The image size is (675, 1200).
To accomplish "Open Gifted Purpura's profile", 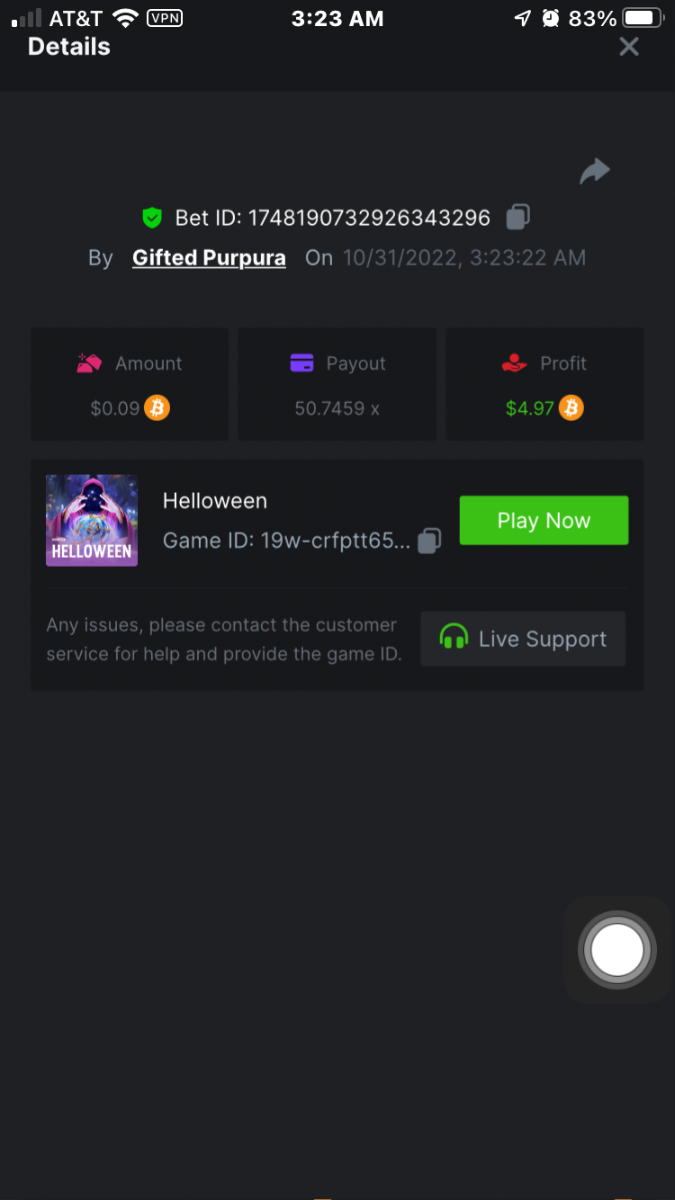I will pyautogui.click(x=209, y=258).
